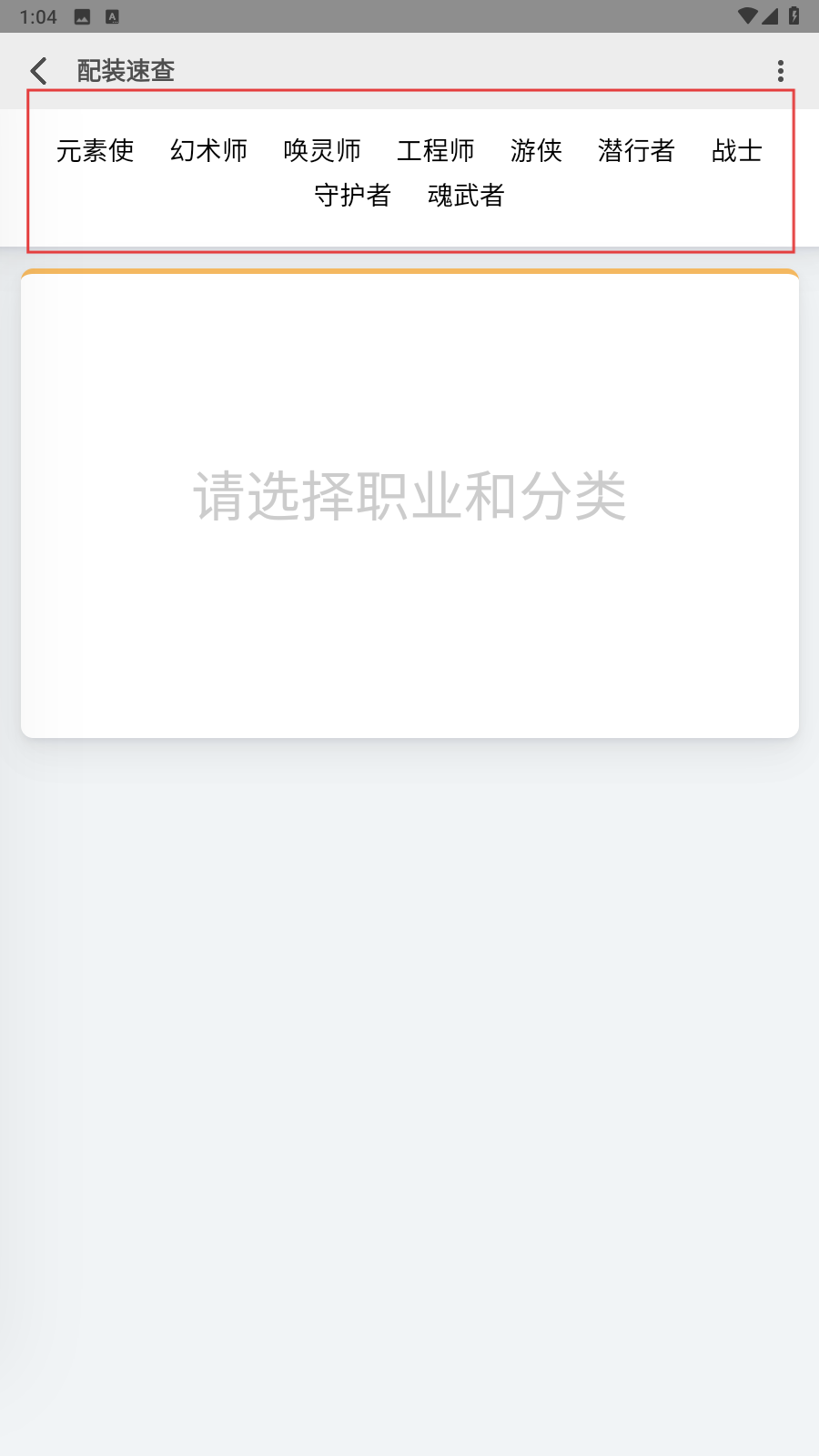This screenshot has width=819, height=1456.
Task: Select 游侠 from the profession list
Action: click(537, 150)
